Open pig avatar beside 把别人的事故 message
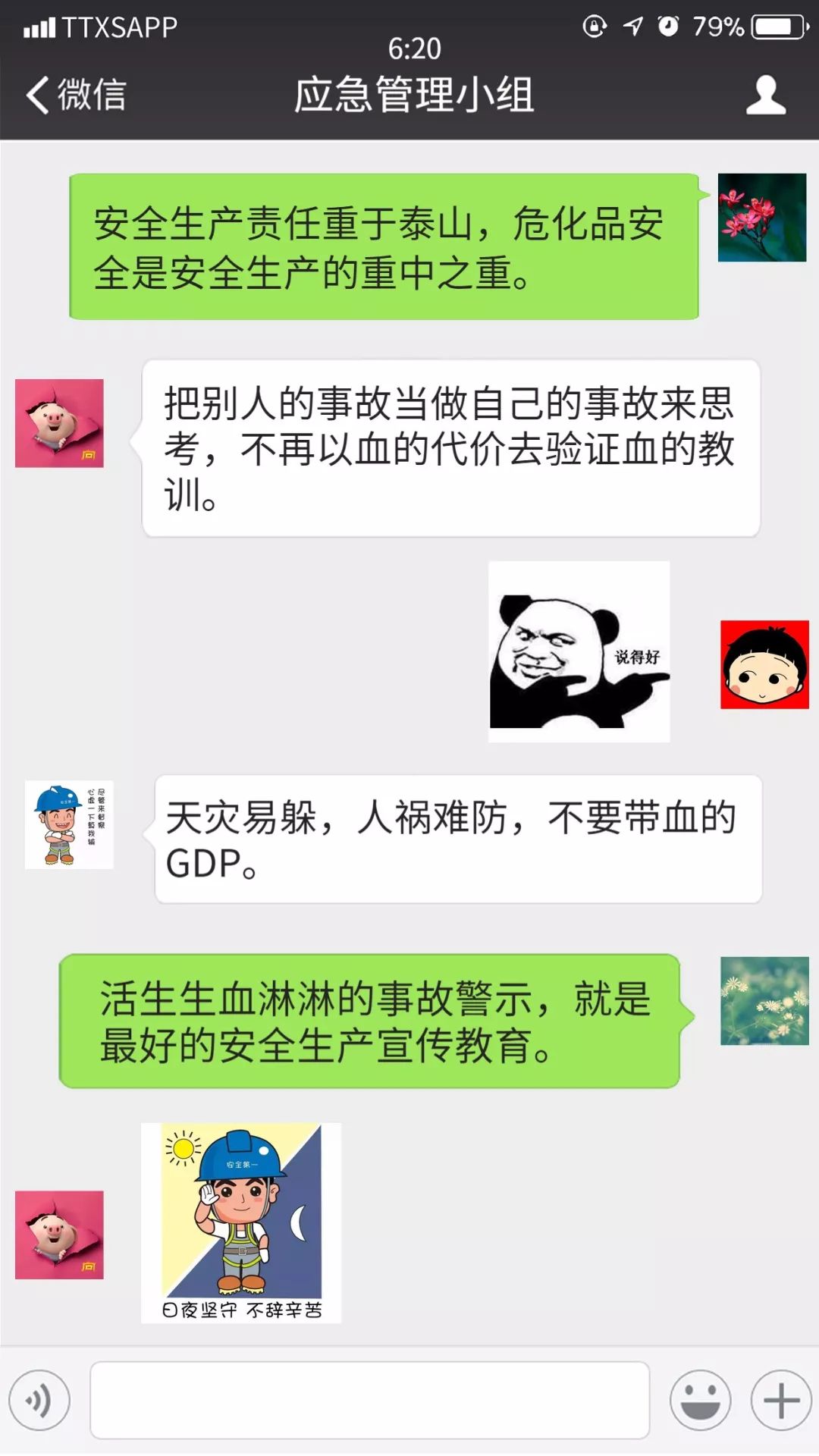819x1456 pixels. pyautogui.click(x=59, y=423)
